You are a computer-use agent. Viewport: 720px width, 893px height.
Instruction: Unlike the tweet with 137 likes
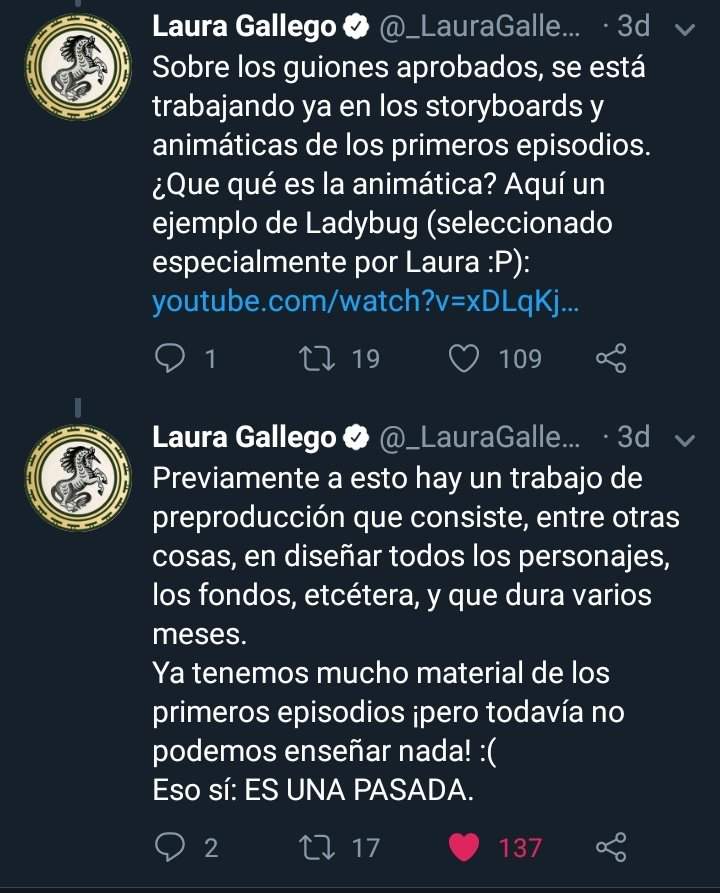[x=464, y=848]
